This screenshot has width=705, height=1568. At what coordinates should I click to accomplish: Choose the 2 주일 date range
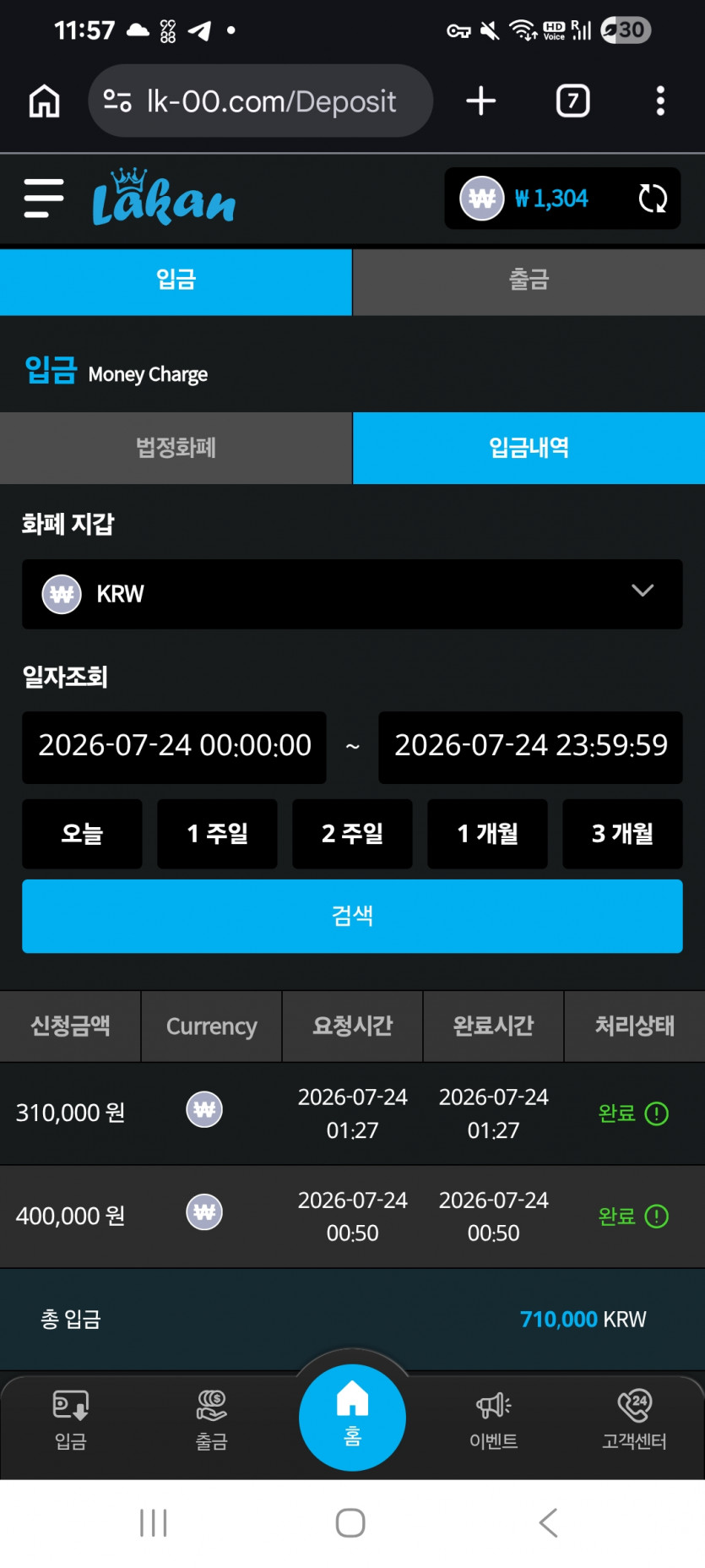point(352,834)
